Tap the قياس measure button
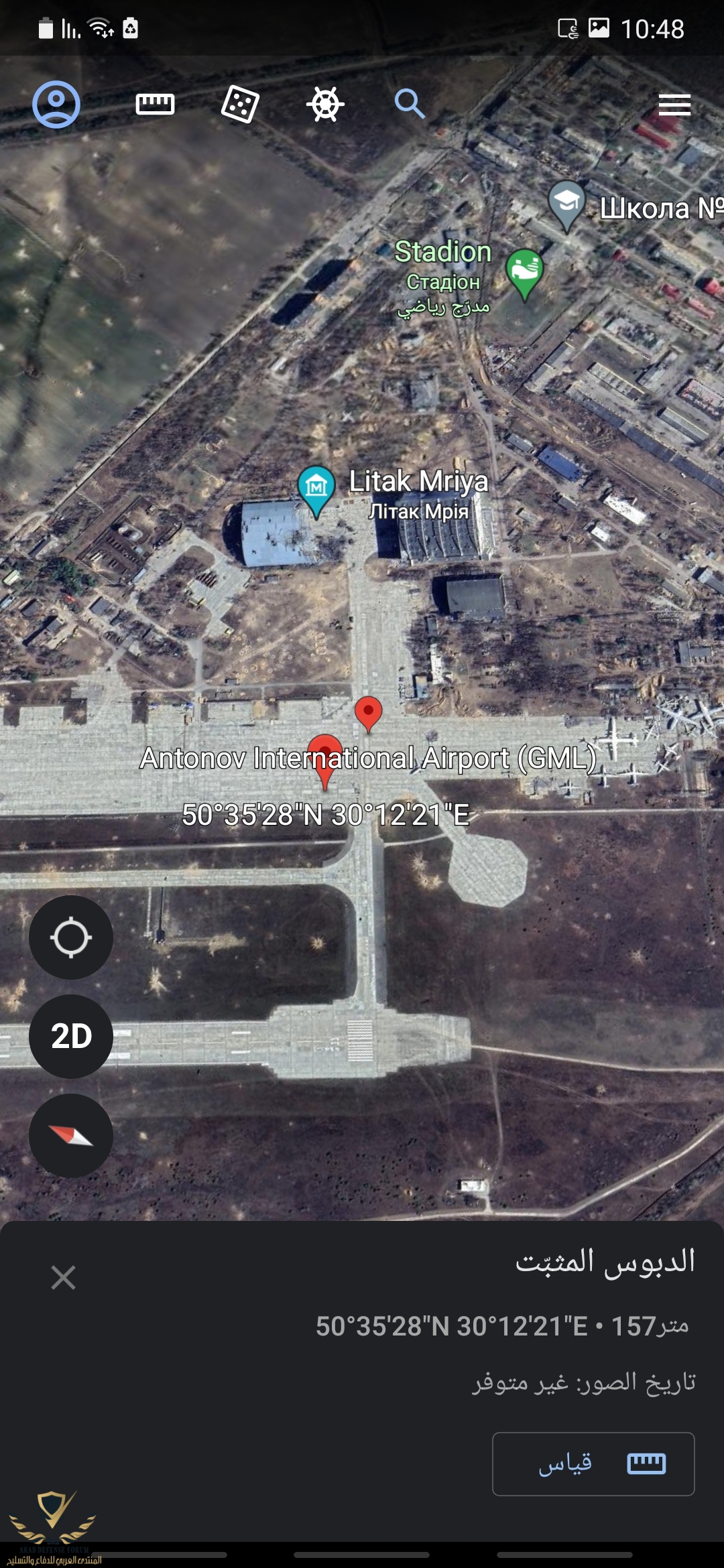This screenshot has height=1568, width=724. pos(593,1464)
